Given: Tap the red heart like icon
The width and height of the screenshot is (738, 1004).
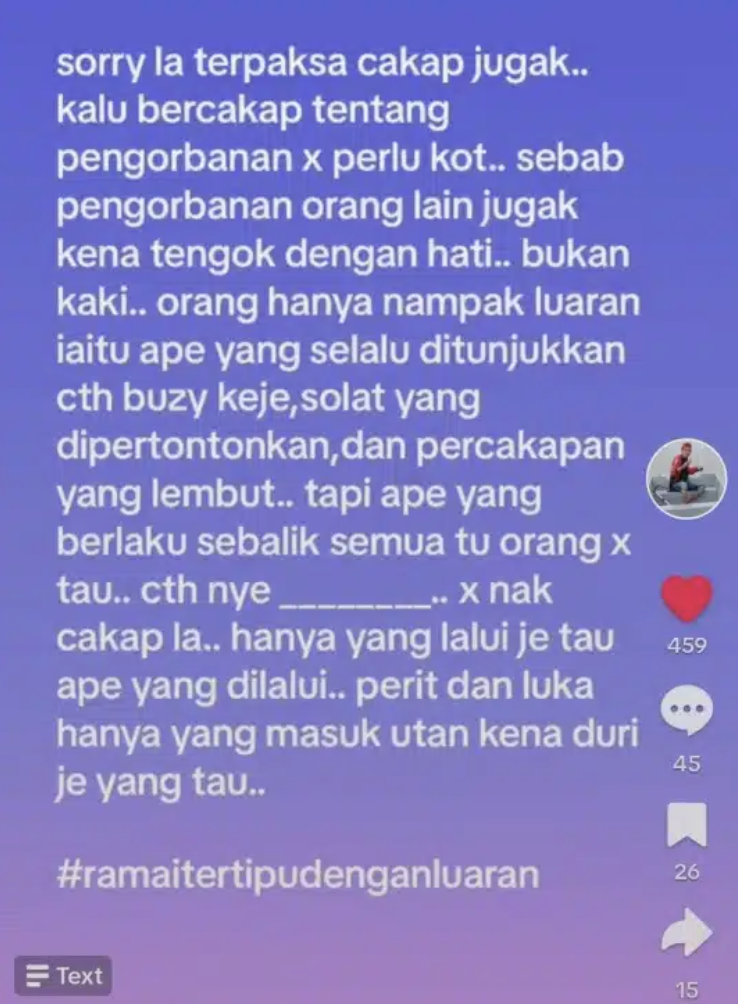Looking at the screenshot, I should 687,600.
